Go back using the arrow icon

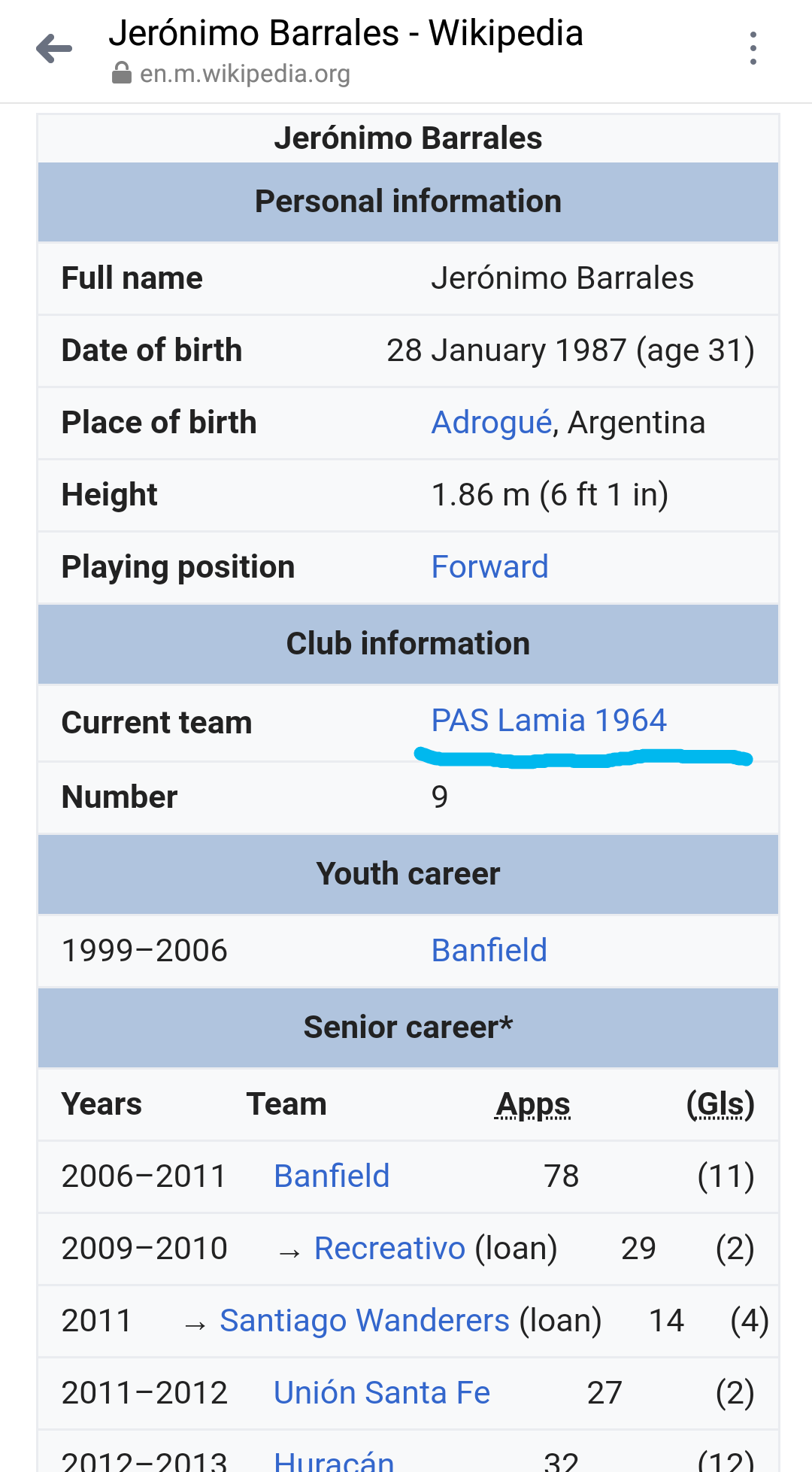(x=54, y=49)
